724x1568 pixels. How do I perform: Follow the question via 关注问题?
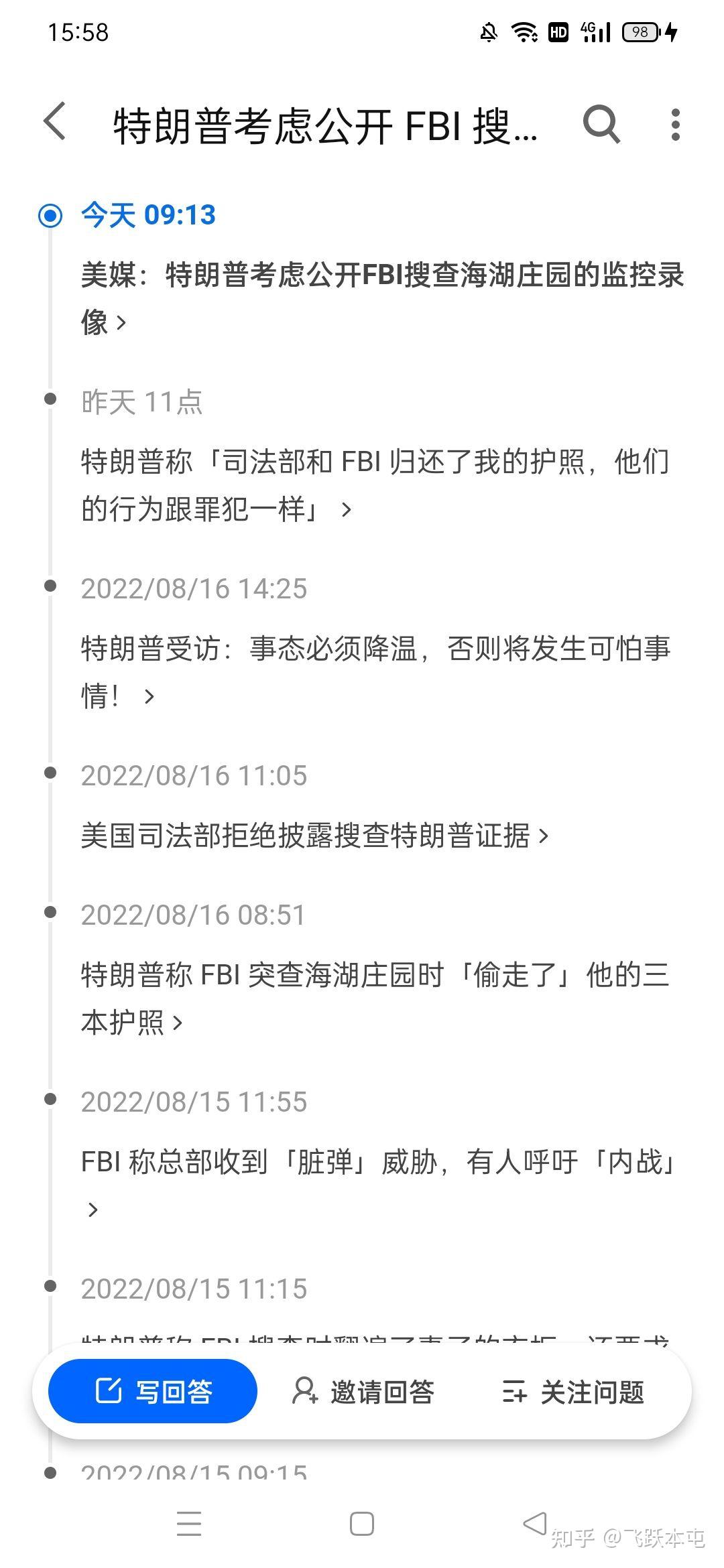tap(573, 1392)
